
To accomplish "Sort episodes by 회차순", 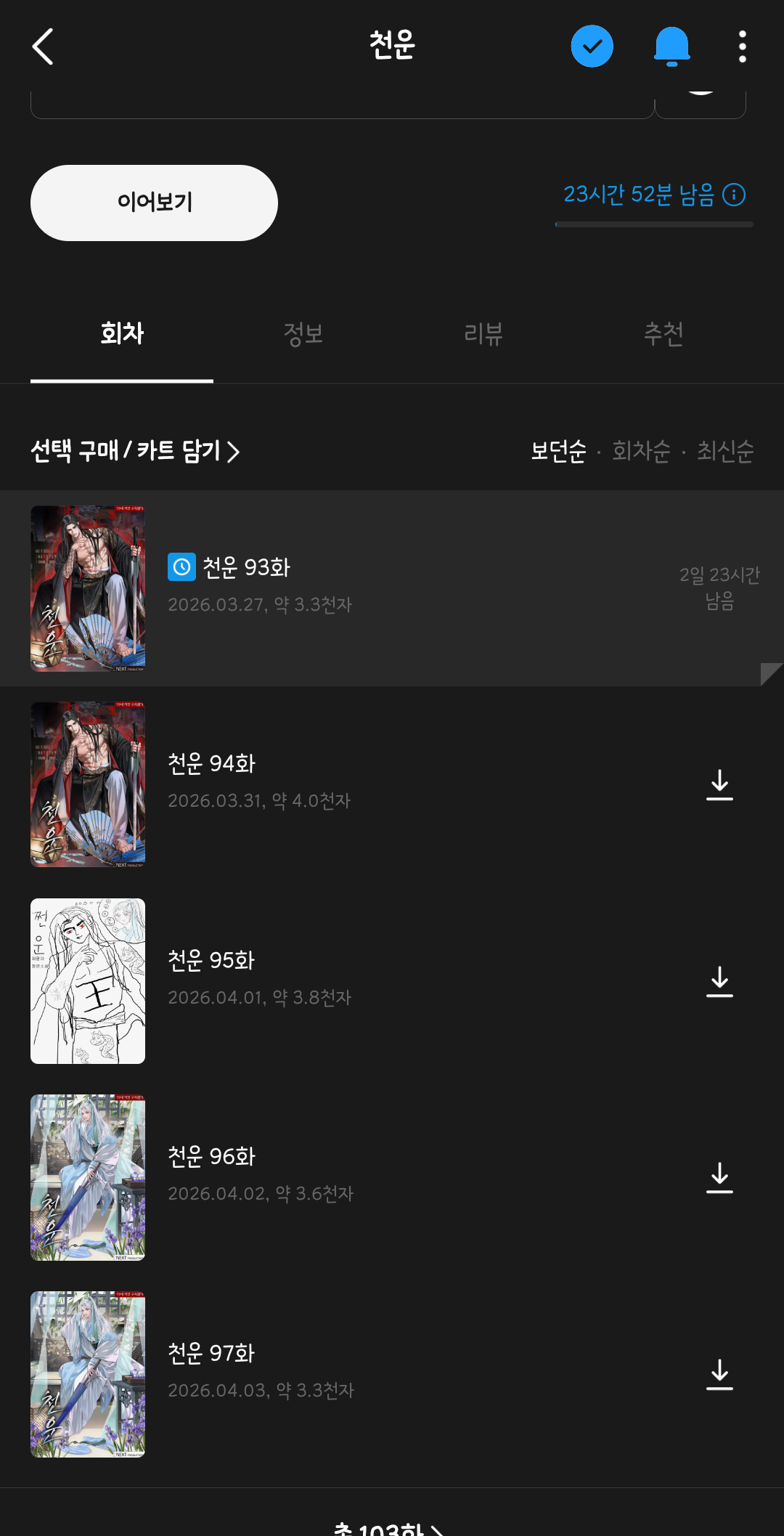I will [x=641, y=451].
